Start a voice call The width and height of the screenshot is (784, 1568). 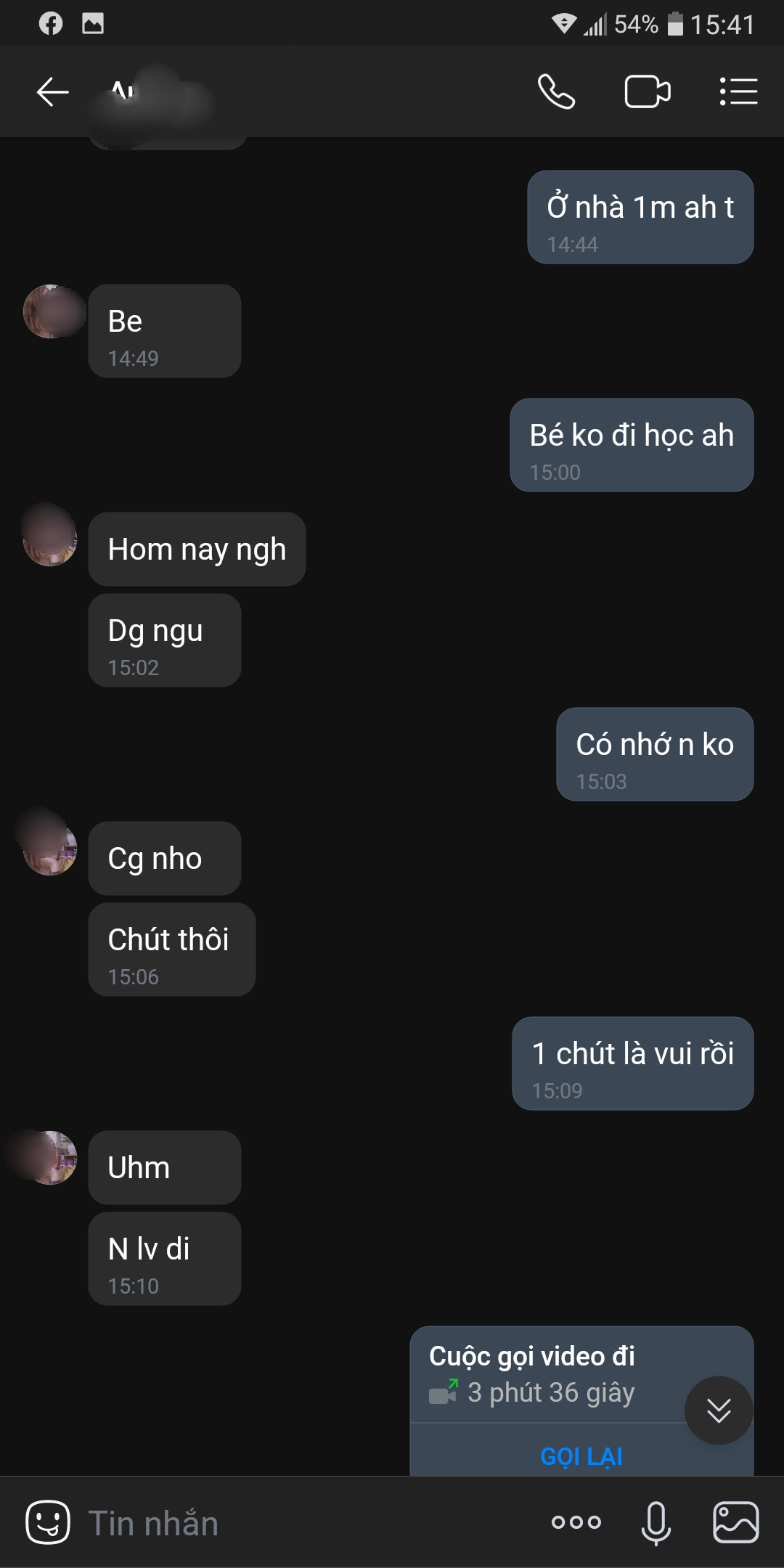[556, 92]
